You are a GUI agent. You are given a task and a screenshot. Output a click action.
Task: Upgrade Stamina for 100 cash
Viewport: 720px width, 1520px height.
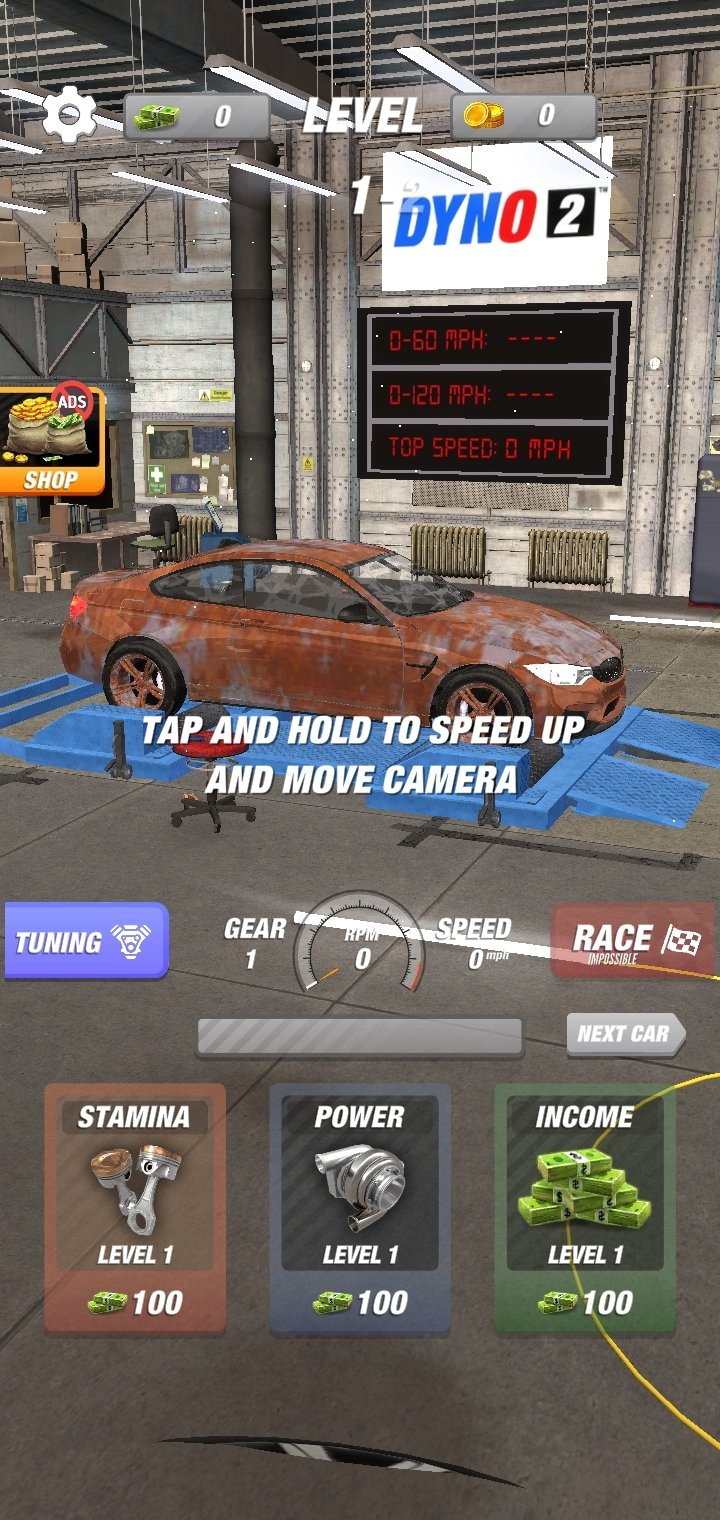[x=135, y=1209]
